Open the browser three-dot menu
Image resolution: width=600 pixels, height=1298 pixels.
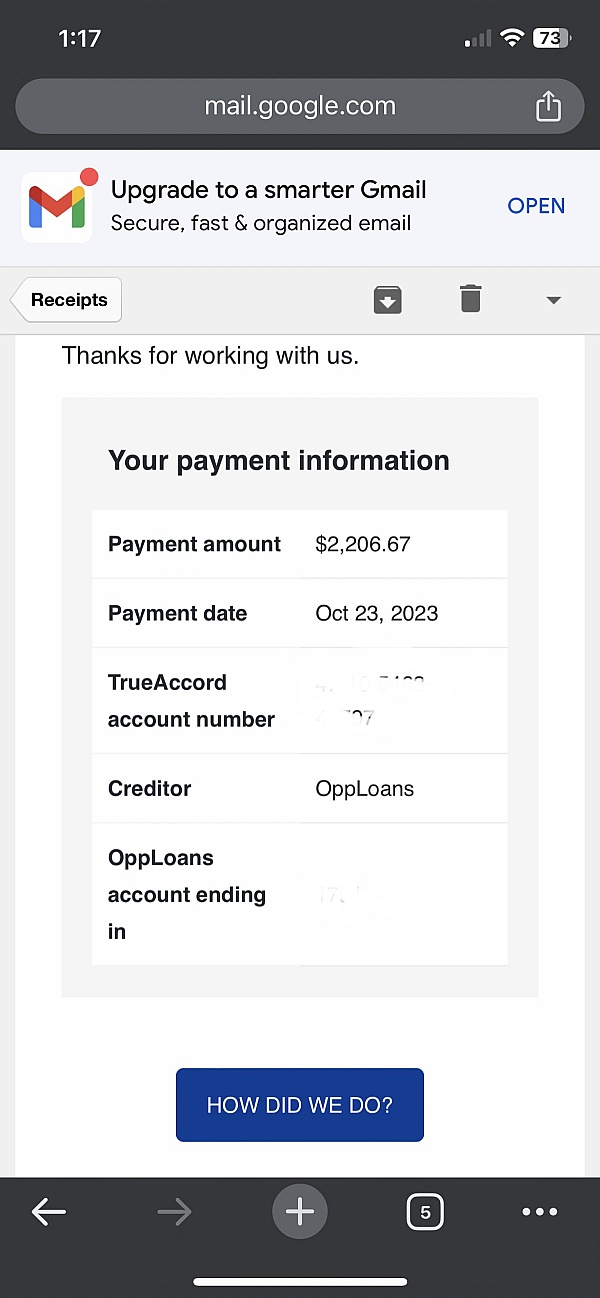point(540,1212)
